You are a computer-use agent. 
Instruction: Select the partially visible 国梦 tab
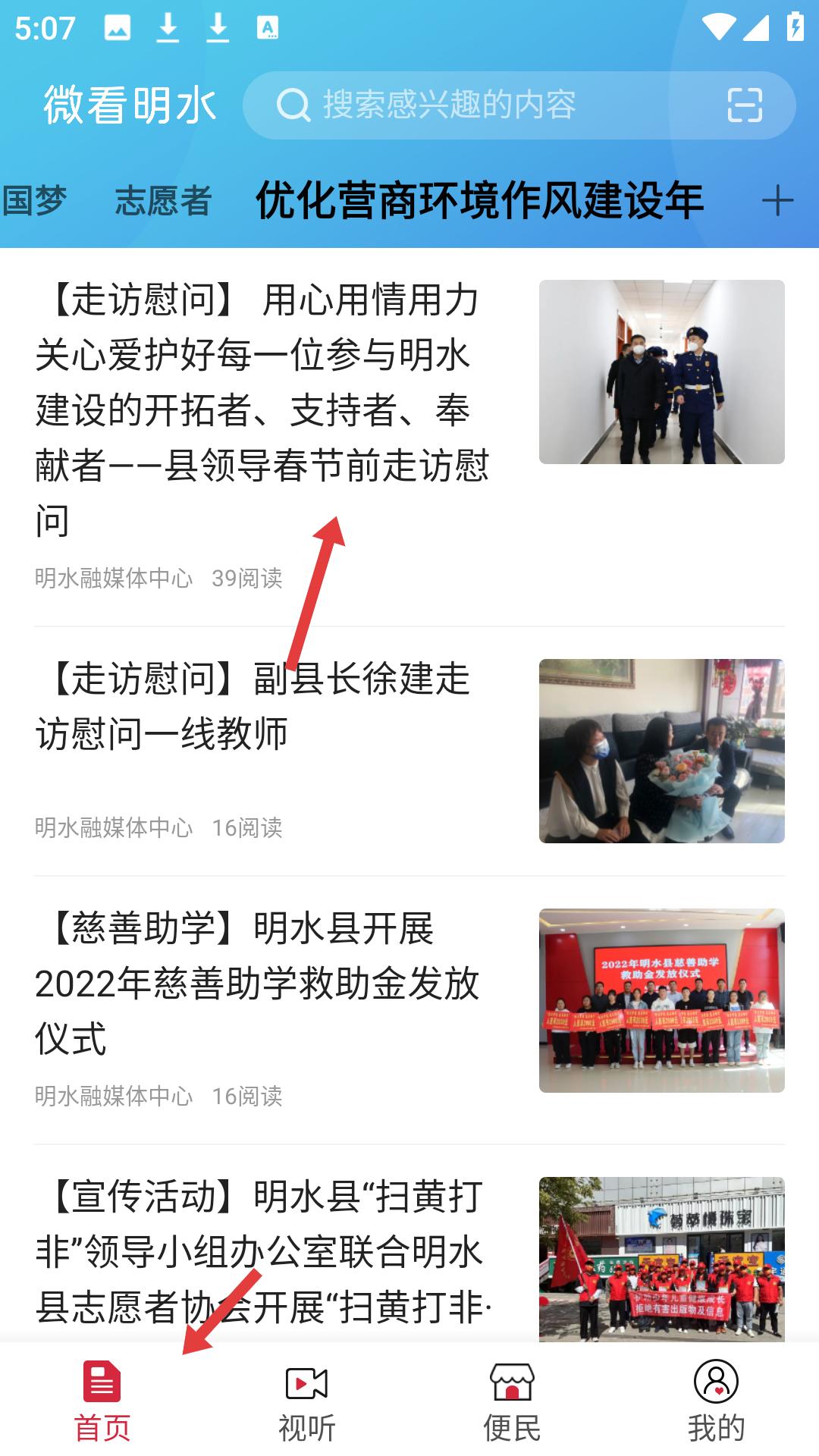(x=34, y=202)
